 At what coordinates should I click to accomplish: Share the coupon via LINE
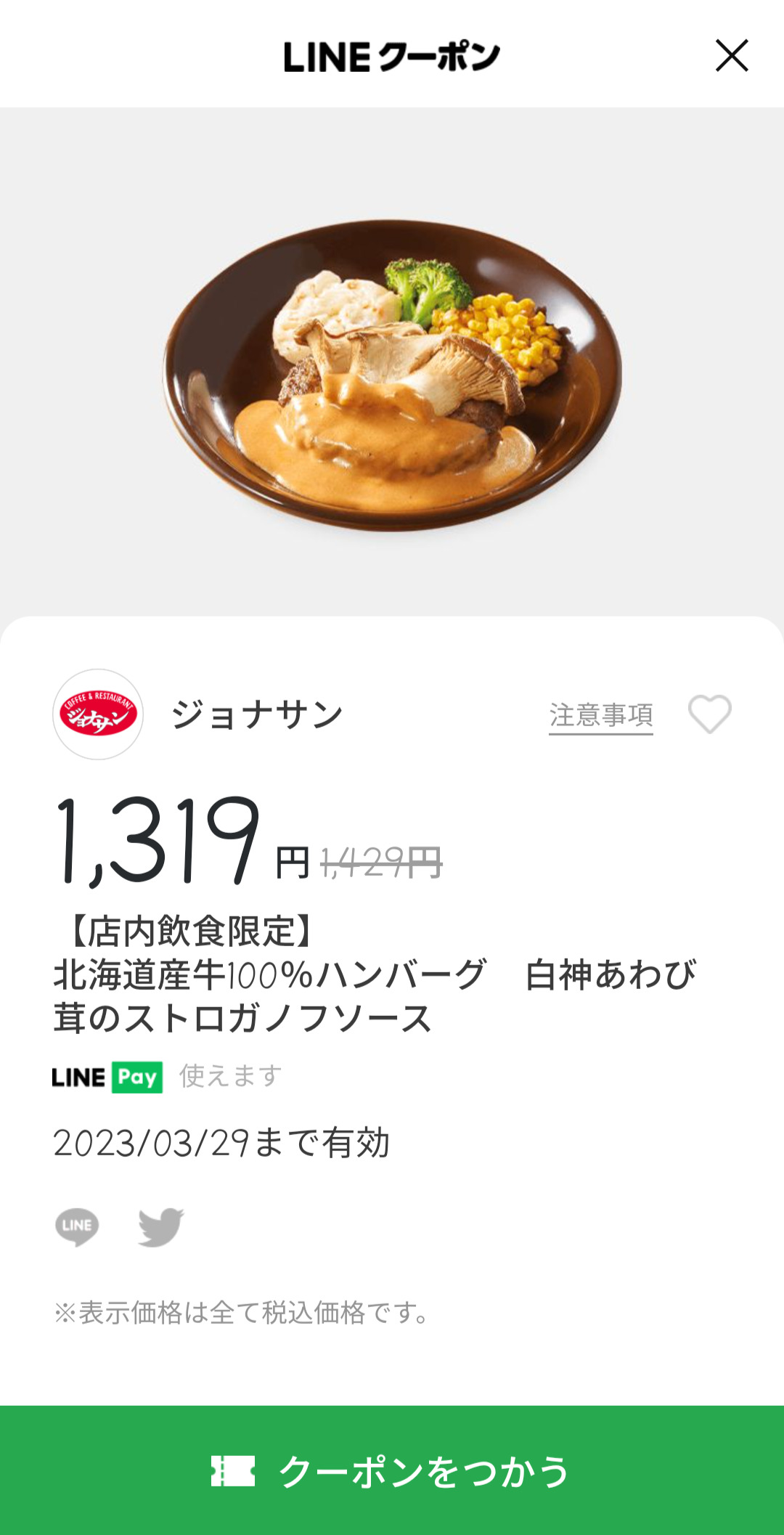pyautogui.click(x=77, y=1227)
